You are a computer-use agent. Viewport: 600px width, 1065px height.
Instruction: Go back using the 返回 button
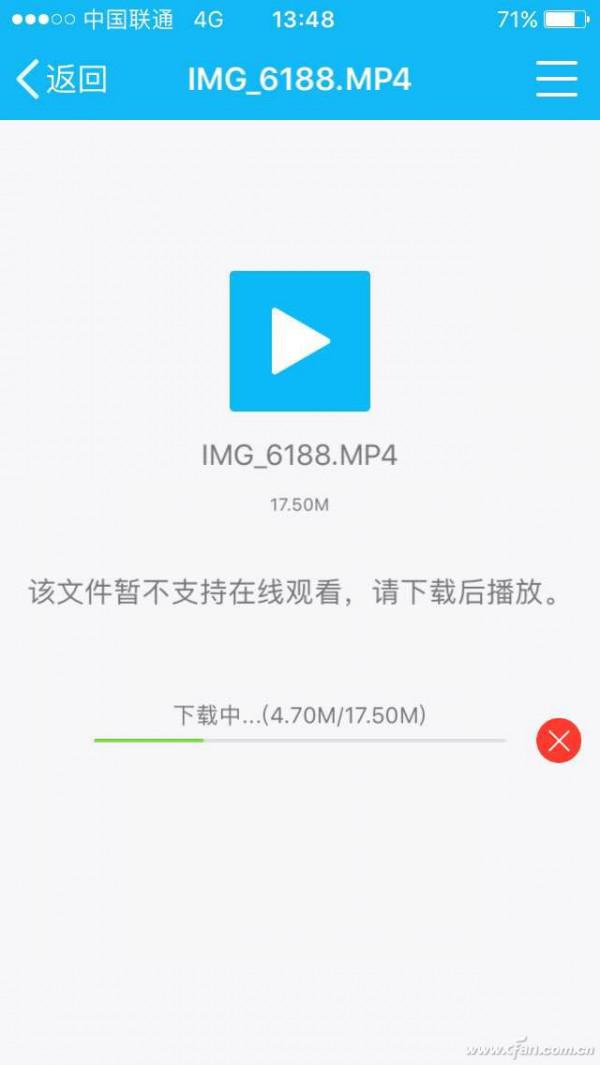(x=61, y=79)
